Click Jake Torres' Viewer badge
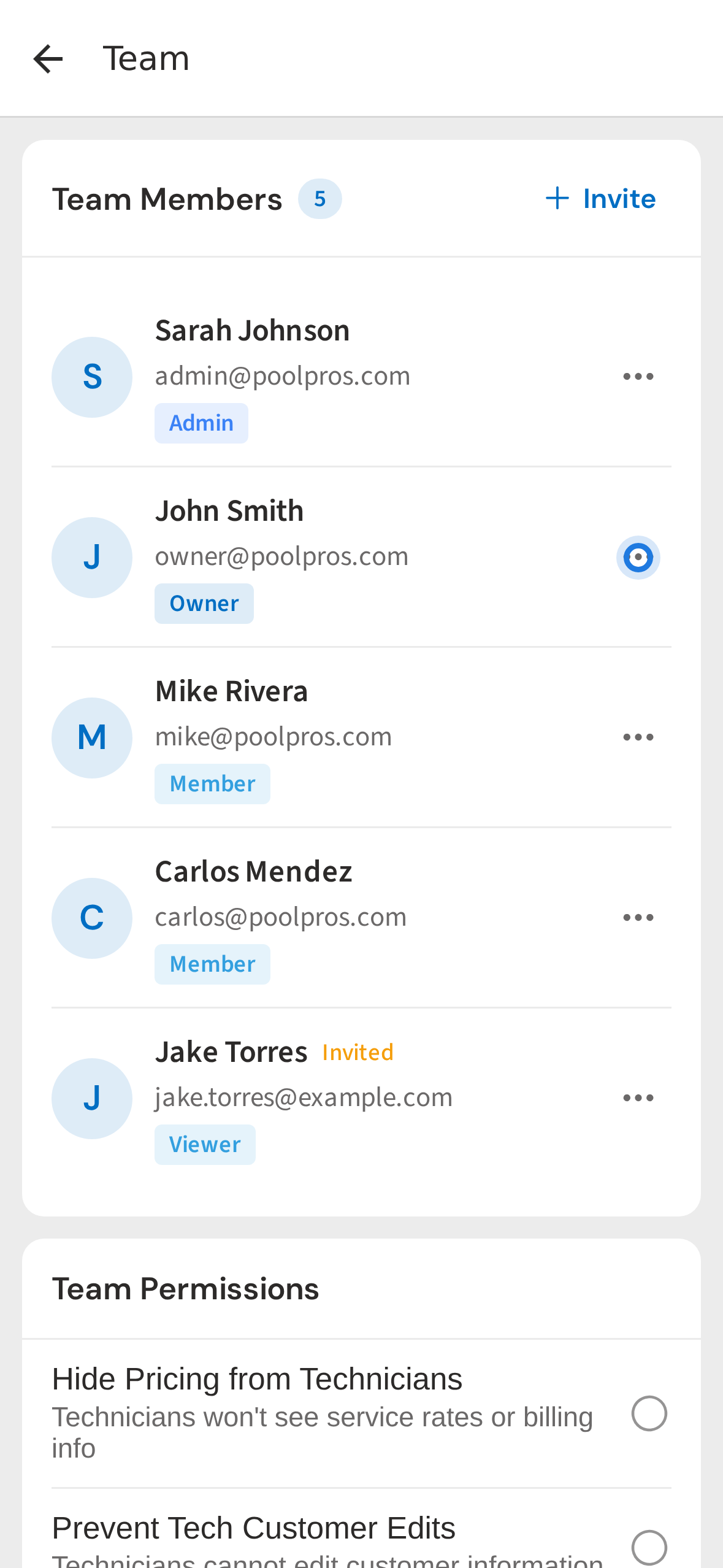This screenshot has width=723, height=1568. 205,1143
